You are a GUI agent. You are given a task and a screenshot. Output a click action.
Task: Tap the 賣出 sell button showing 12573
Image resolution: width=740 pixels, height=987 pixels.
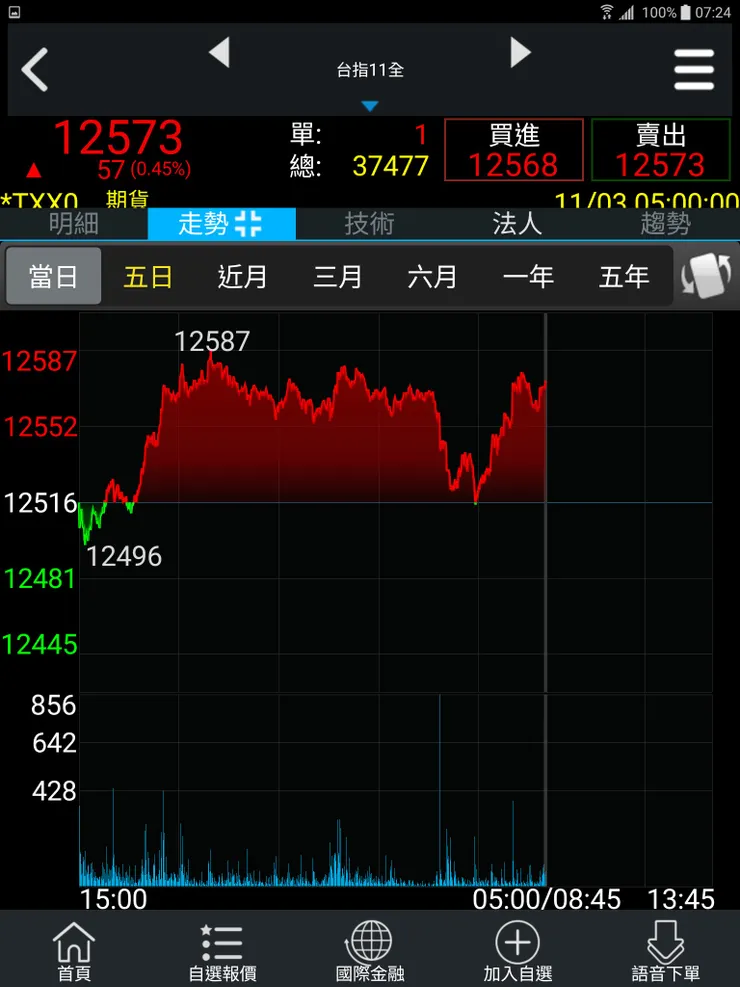(x=660, y=150)
